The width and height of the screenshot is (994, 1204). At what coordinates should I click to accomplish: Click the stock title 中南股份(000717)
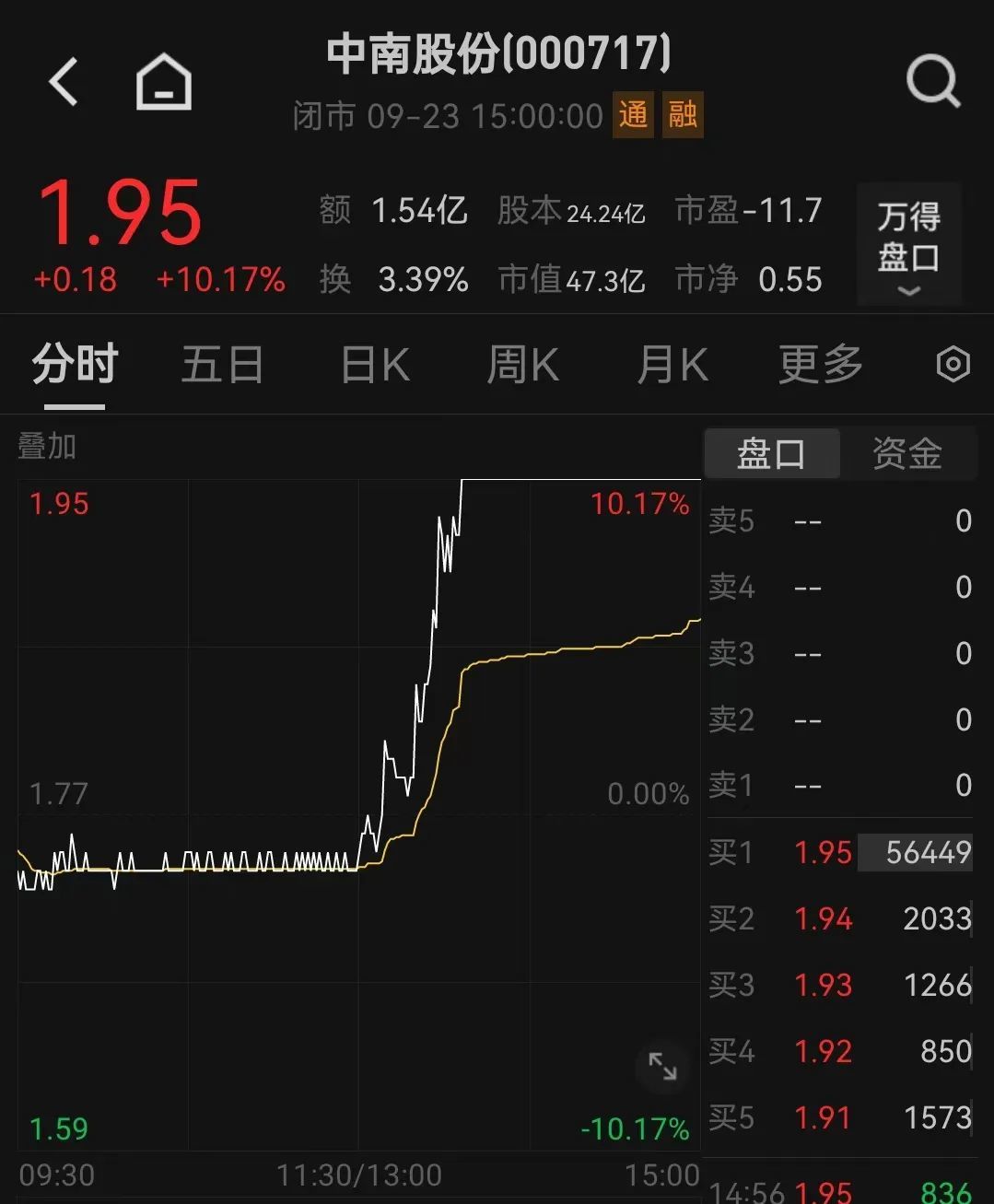(497, 55)
